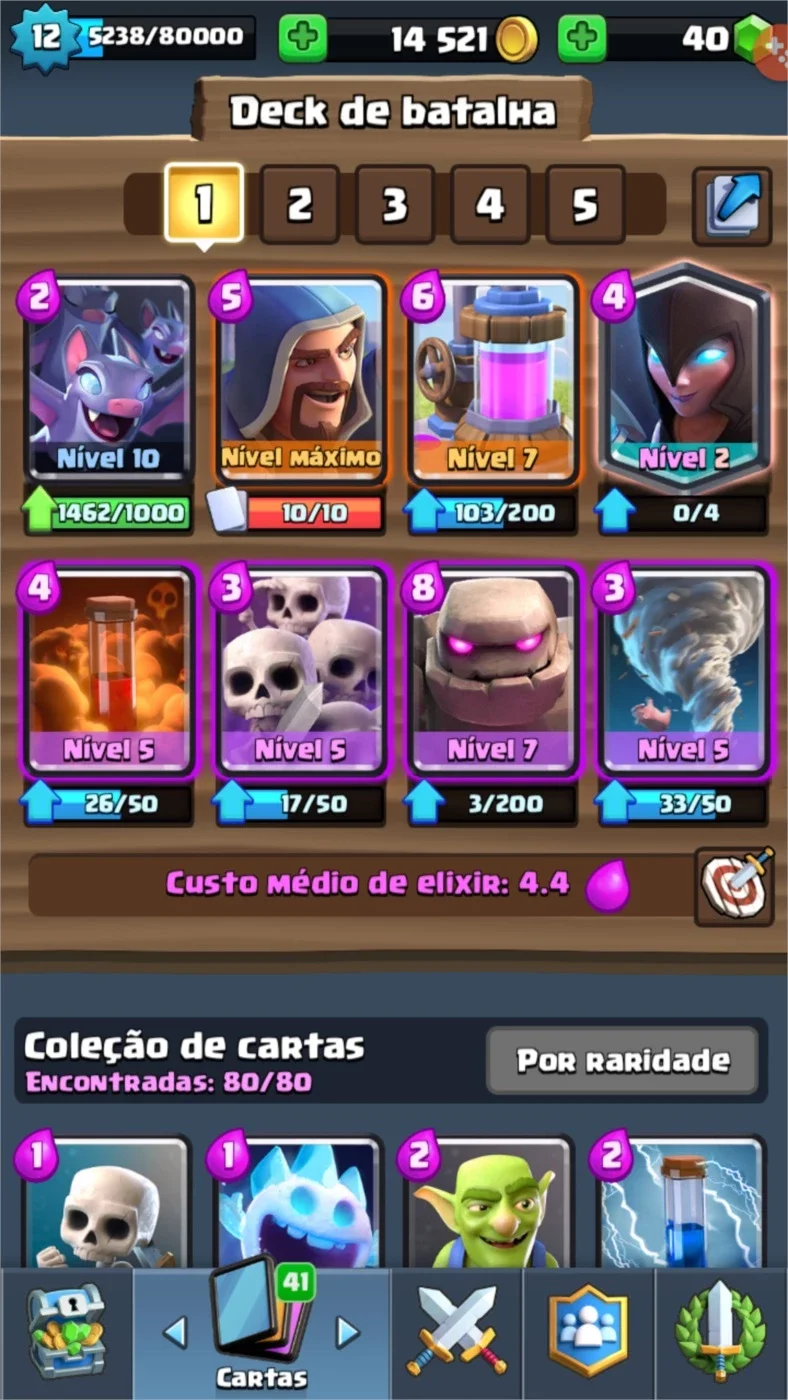Screen dimensions: 788x1400
Task: Open the clan social tab
Action: tap(588, 1331)
